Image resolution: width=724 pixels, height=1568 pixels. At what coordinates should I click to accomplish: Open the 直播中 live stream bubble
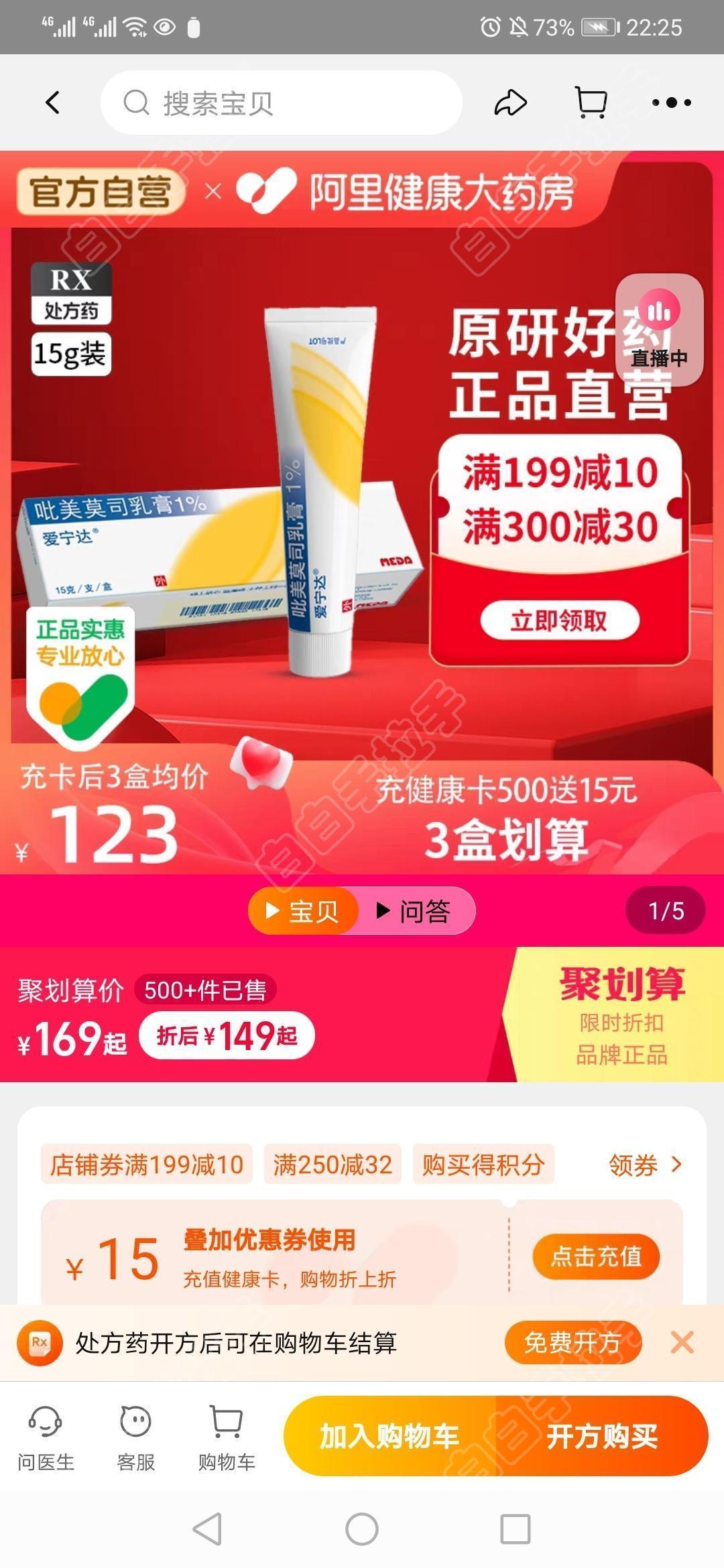[x=659, y=330]
